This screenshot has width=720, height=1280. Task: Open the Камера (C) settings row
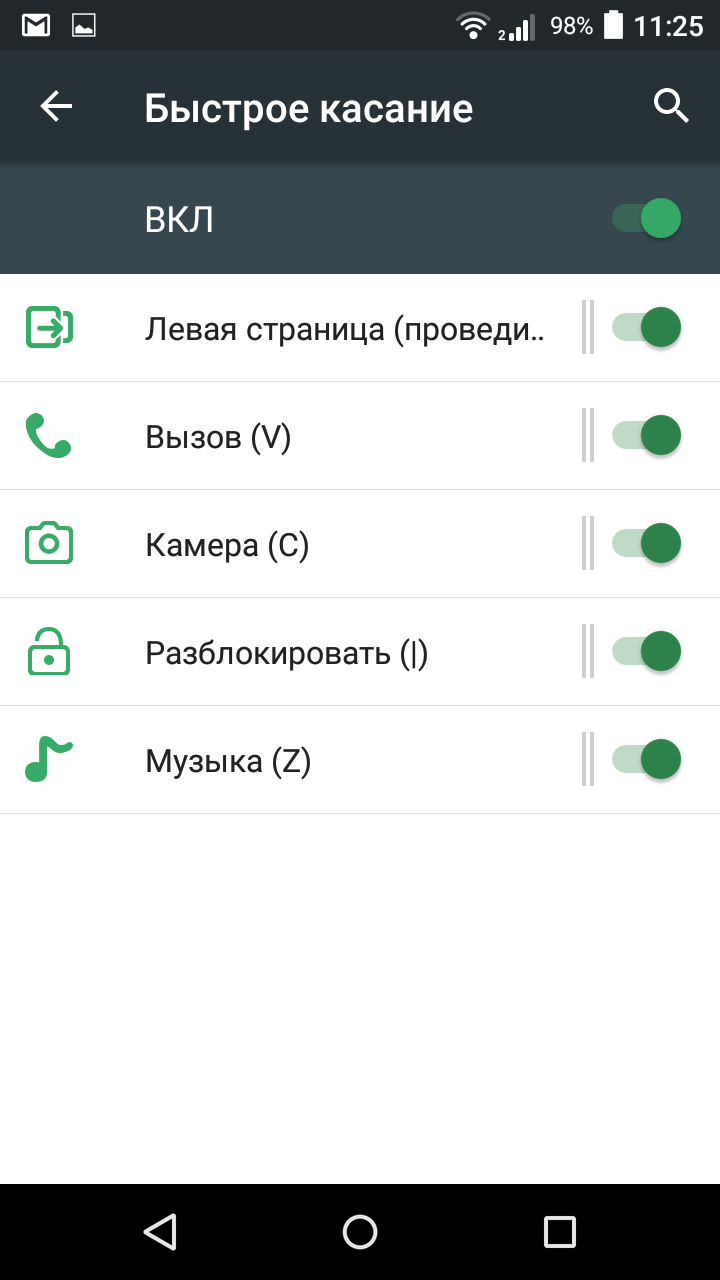tap(290, 544)
